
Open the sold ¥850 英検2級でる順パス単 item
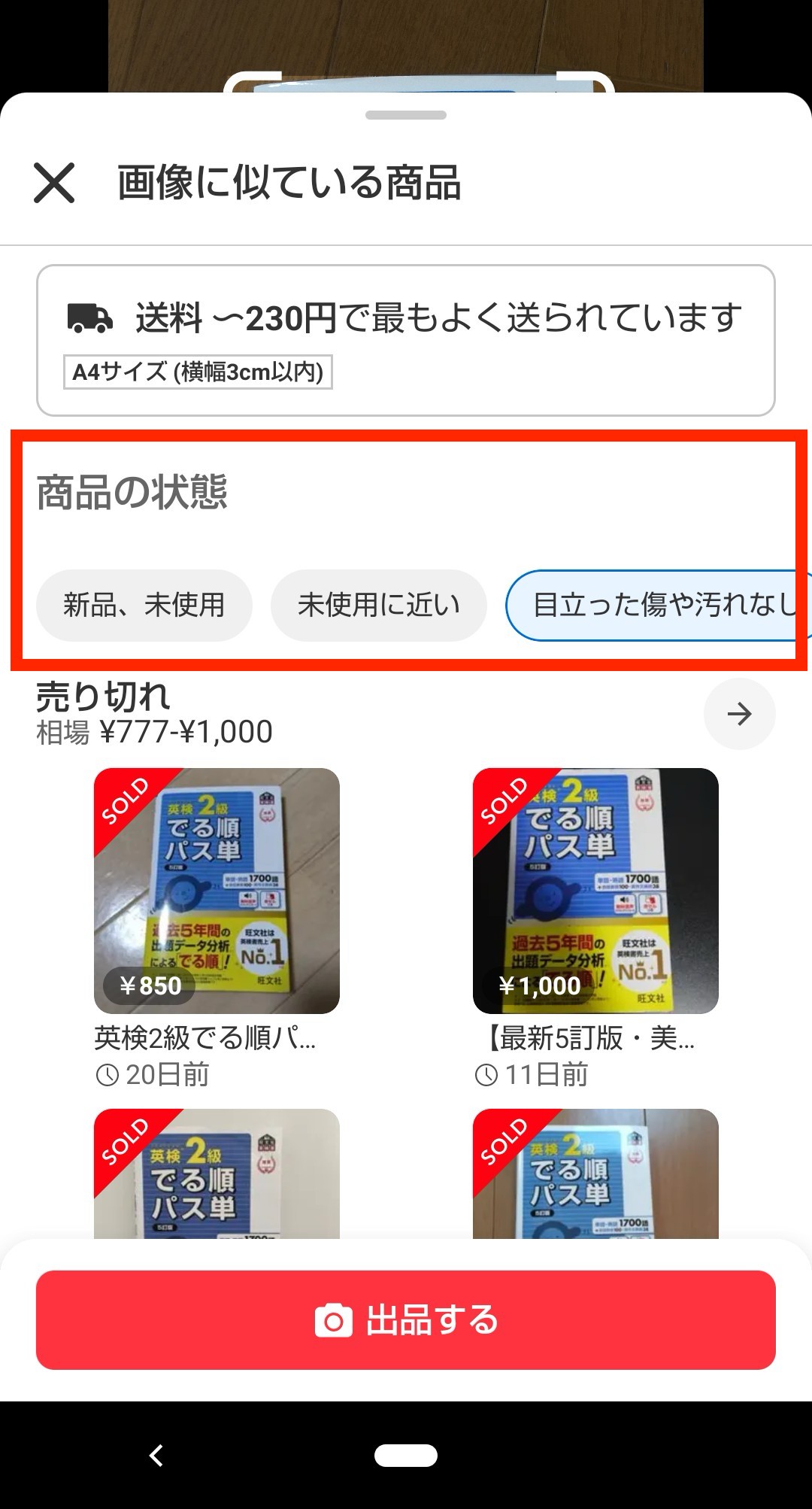(x=217, y=891)
